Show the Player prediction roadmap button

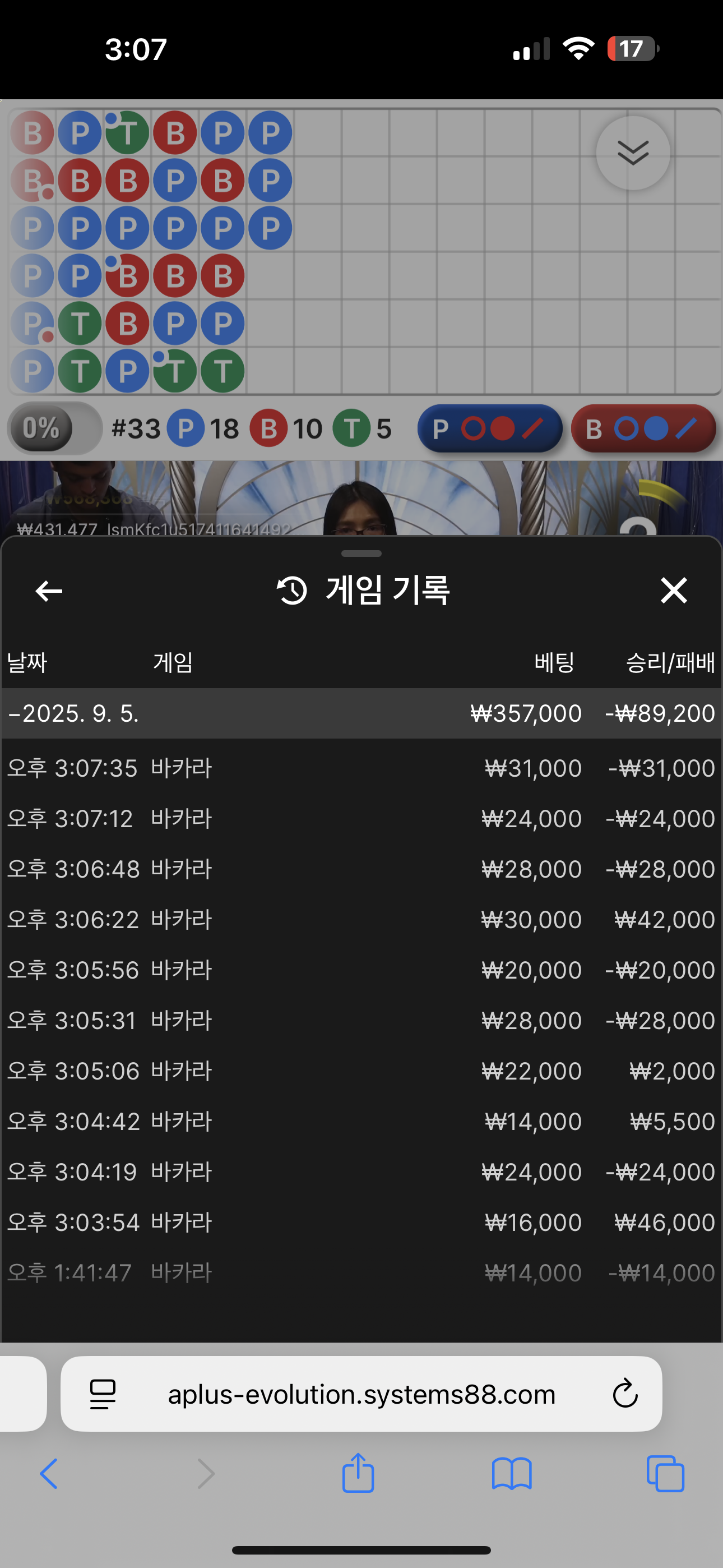click(490, 429)
